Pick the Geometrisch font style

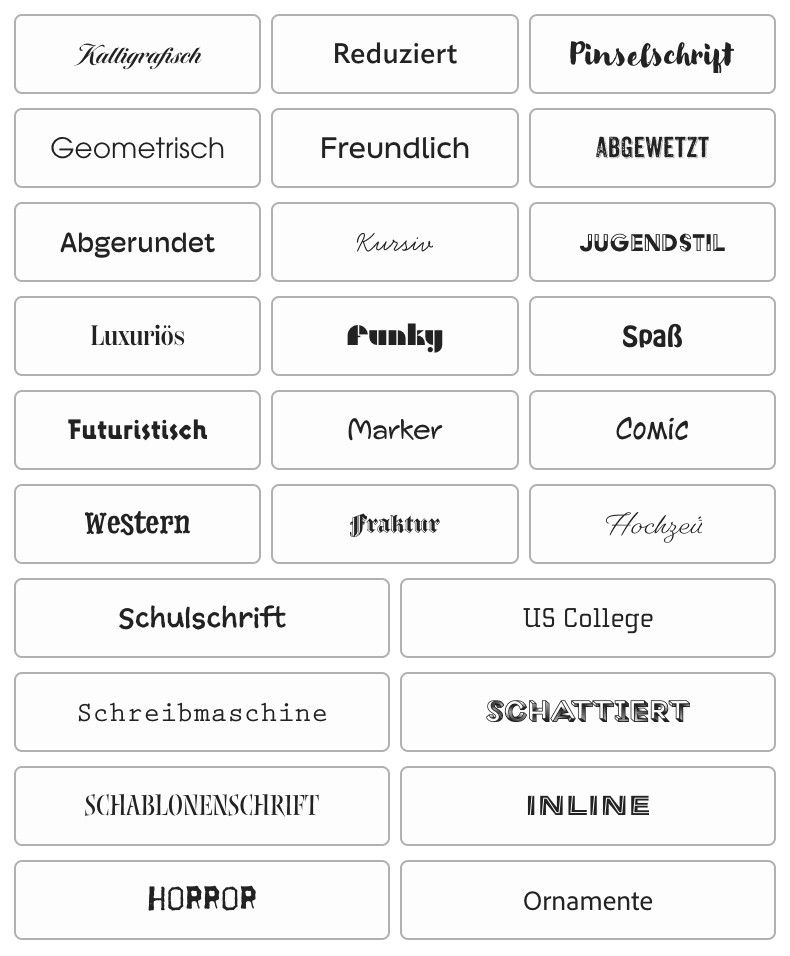137,148
